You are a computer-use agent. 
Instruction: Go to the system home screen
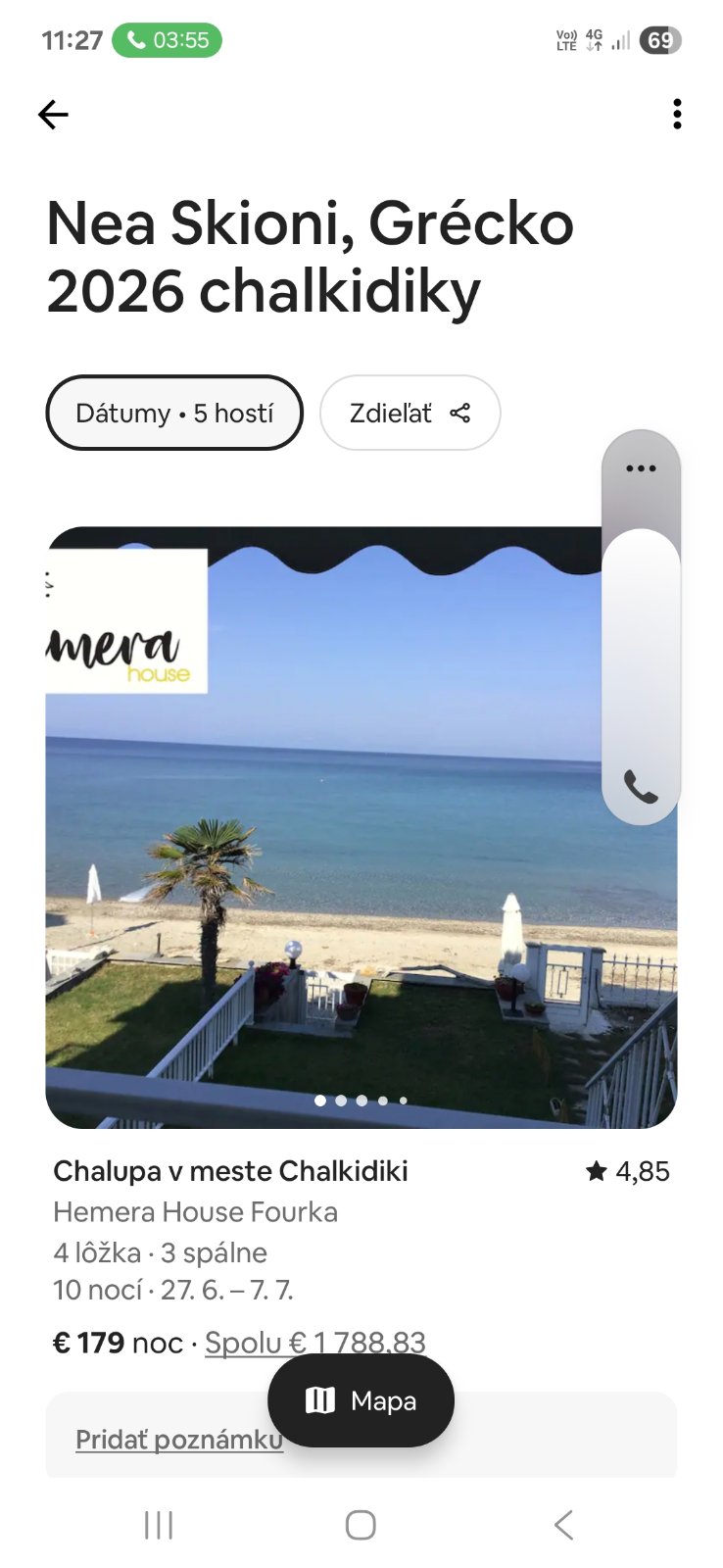coord(361,1525)
